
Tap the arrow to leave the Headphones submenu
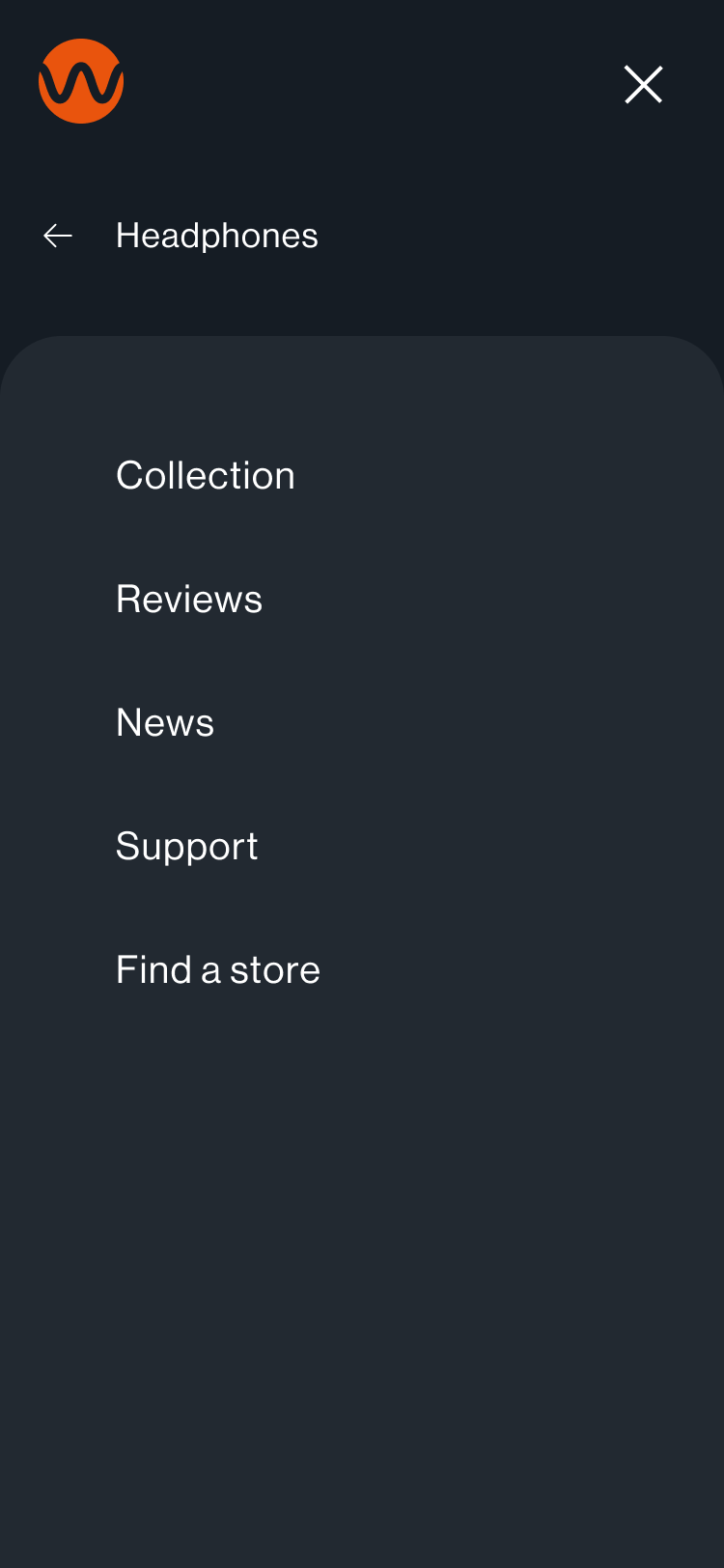(x=57, y=235)
